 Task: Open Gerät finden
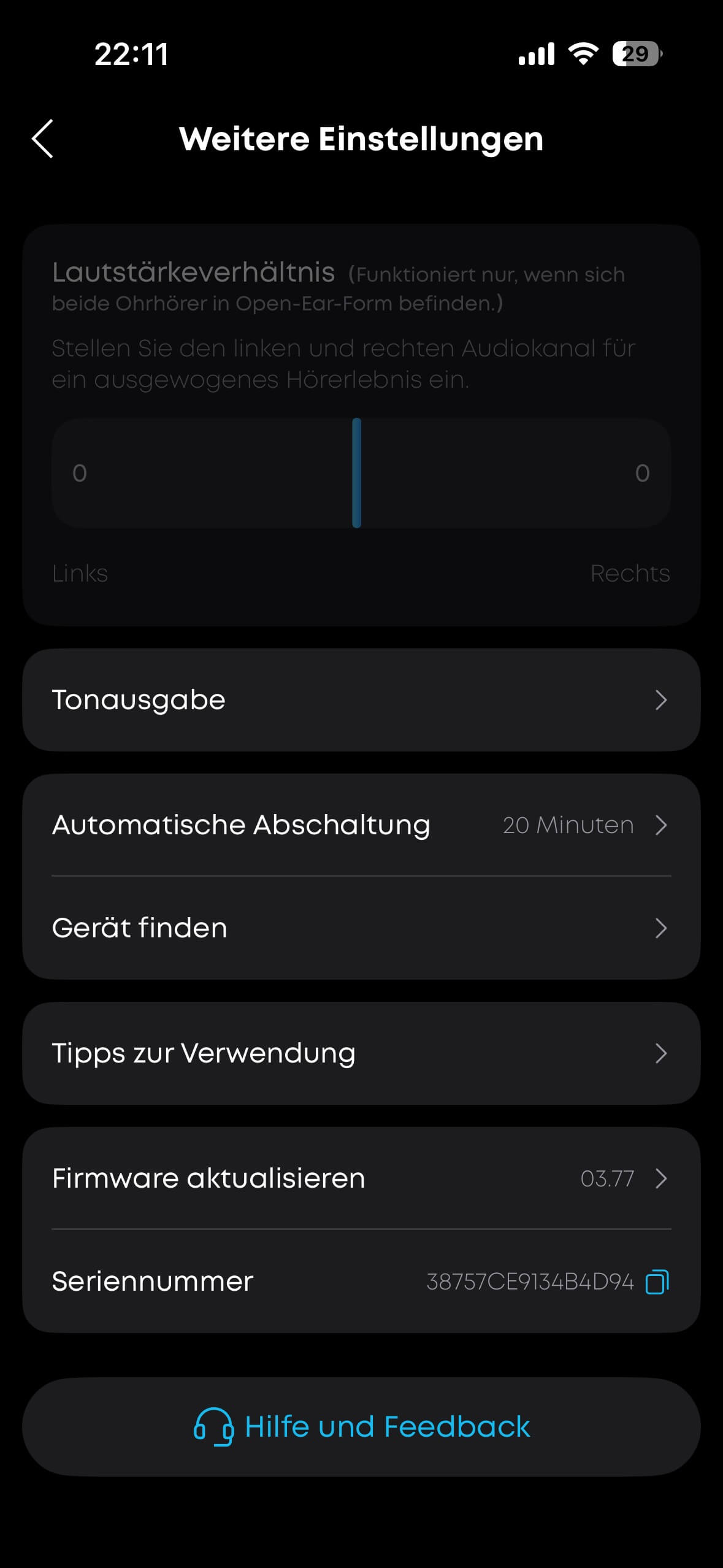click(361, 928)
